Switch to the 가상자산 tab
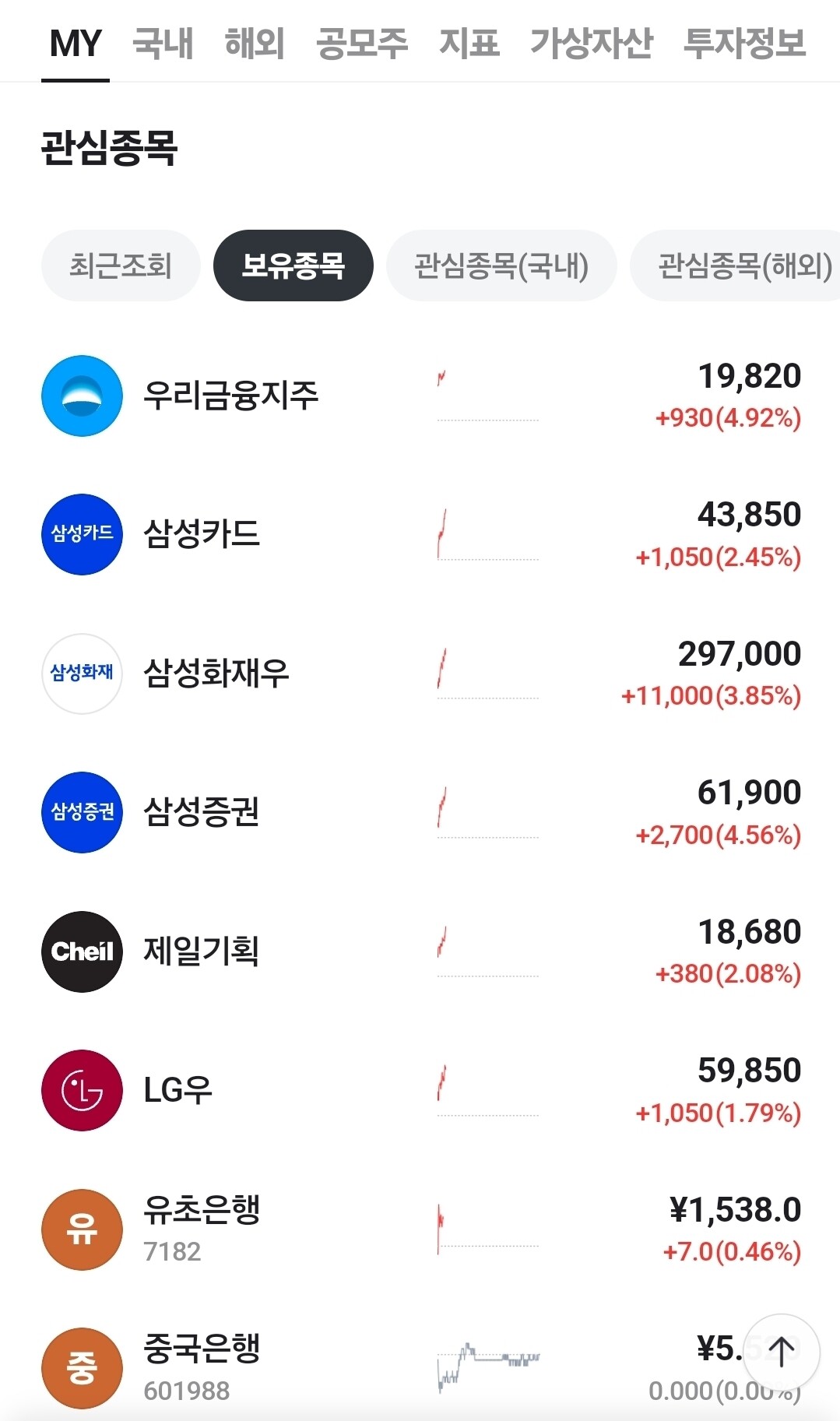 [x=592, y=43]
